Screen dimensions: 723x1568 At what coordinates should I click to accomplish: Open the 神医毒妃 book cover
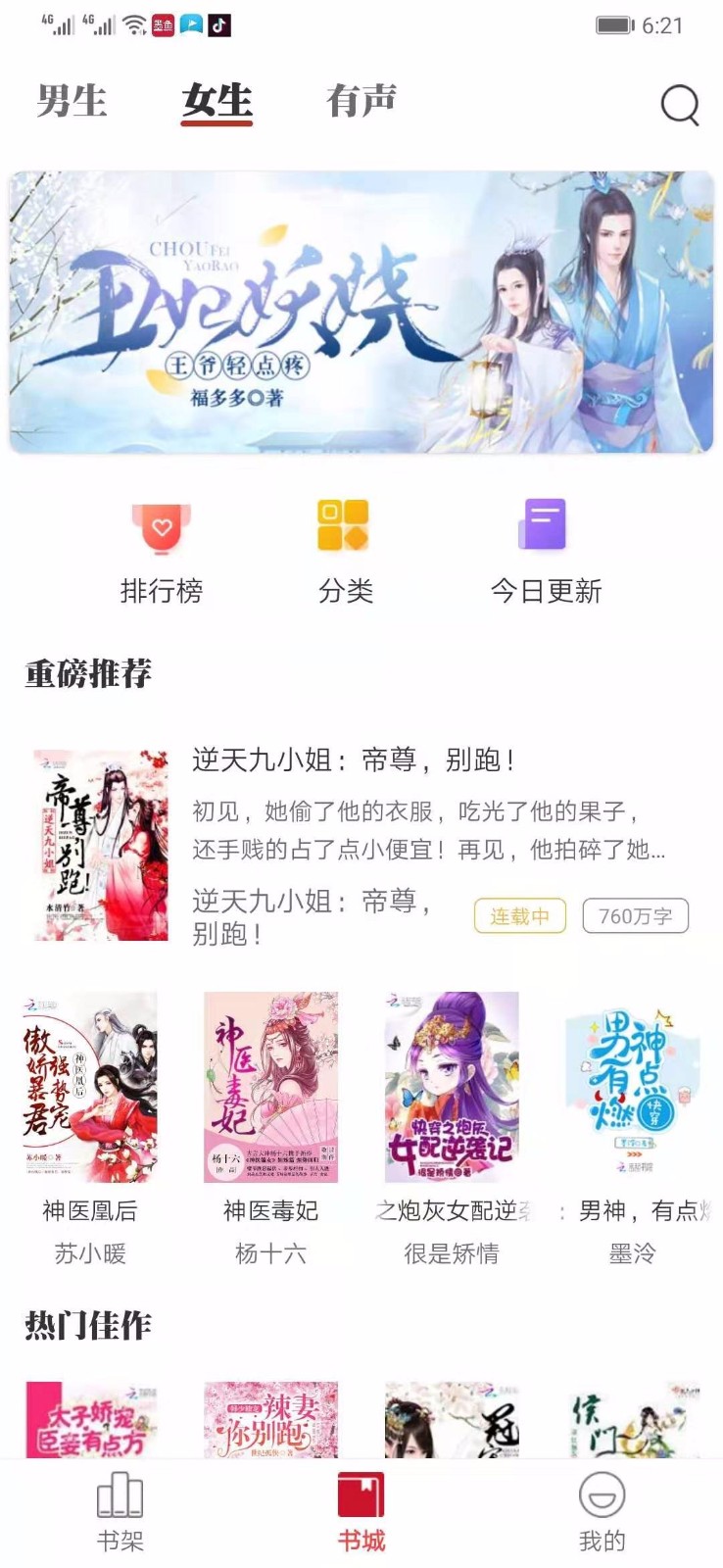coord(271,1088)
